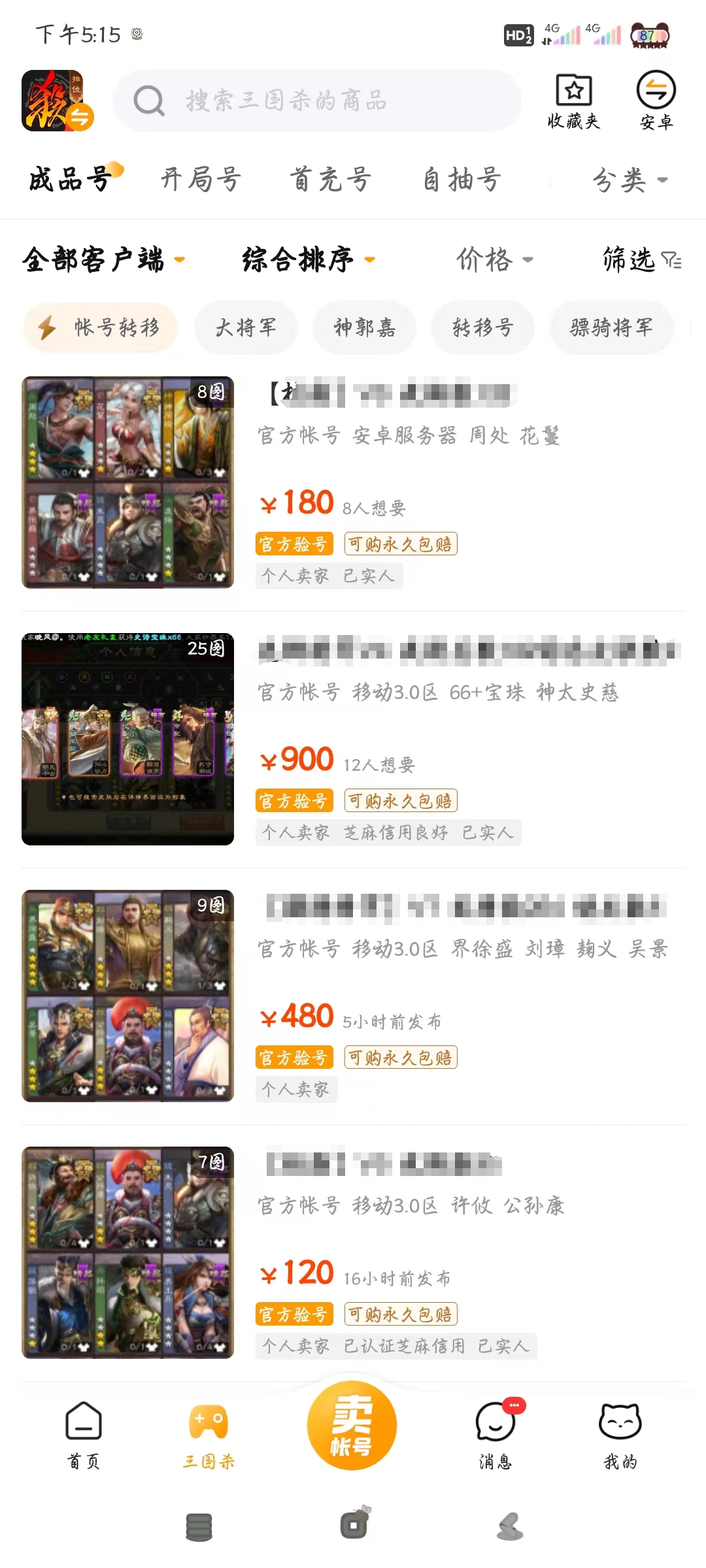Select the 帐号转移 chip
Image resolution: width=706 pixels, height=1568 pixels.
pyautogui.click(x=101, y=327)
